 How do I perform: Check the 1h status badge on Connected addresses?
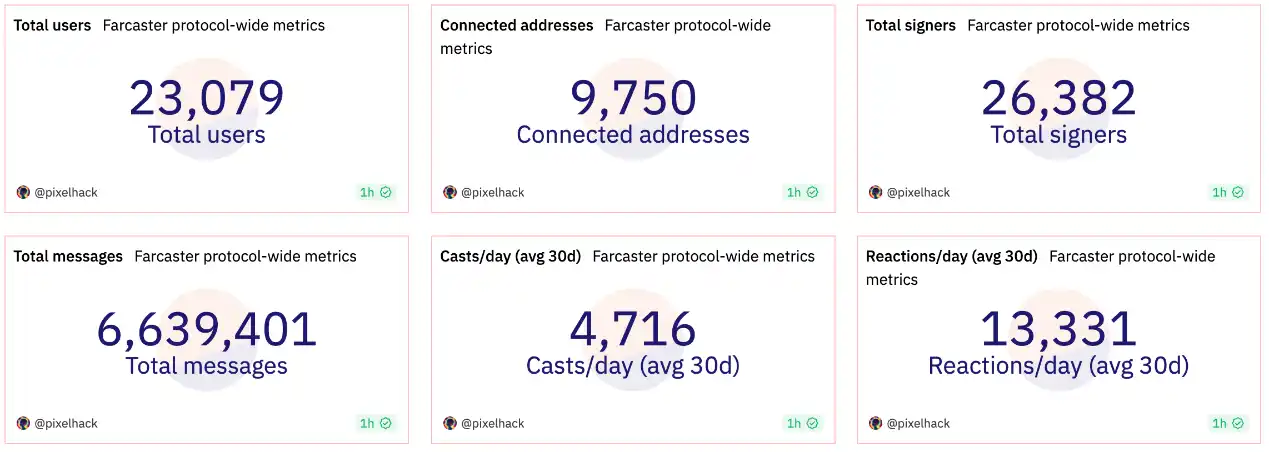click(x=802, y=192)
